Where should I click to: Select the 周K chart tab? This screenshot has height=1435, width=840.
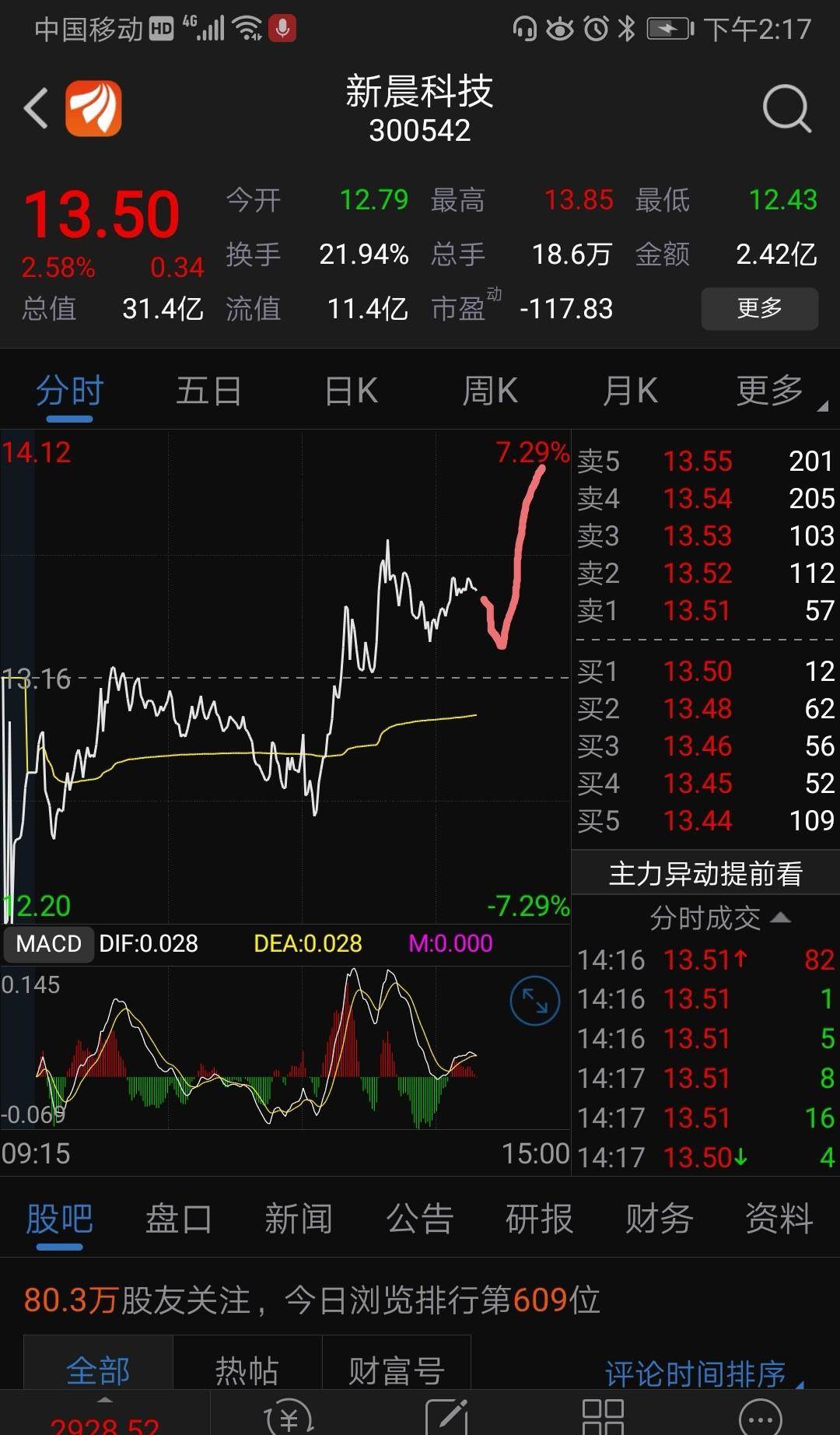[490, 391]
